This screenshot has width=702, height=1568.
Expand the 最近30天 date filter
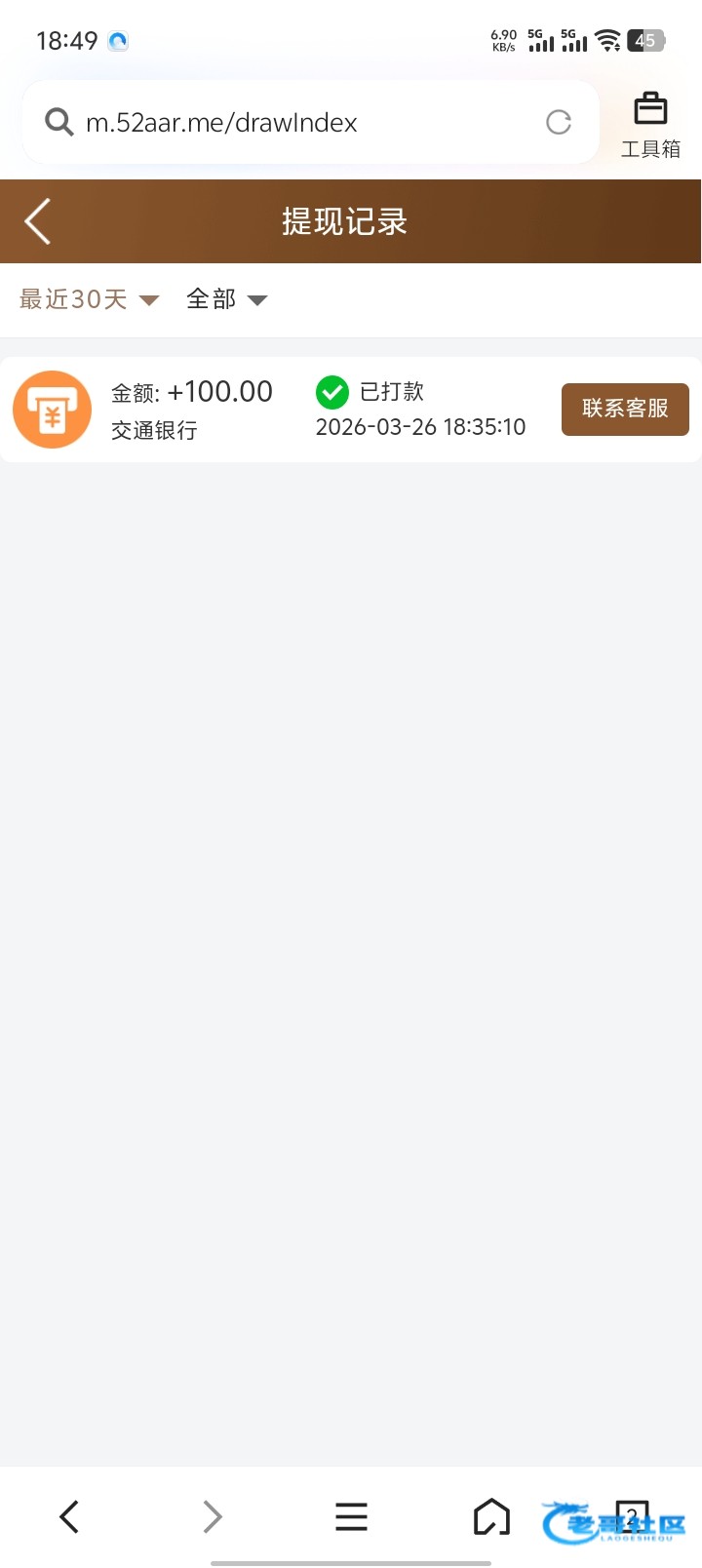tap(89, 299)
